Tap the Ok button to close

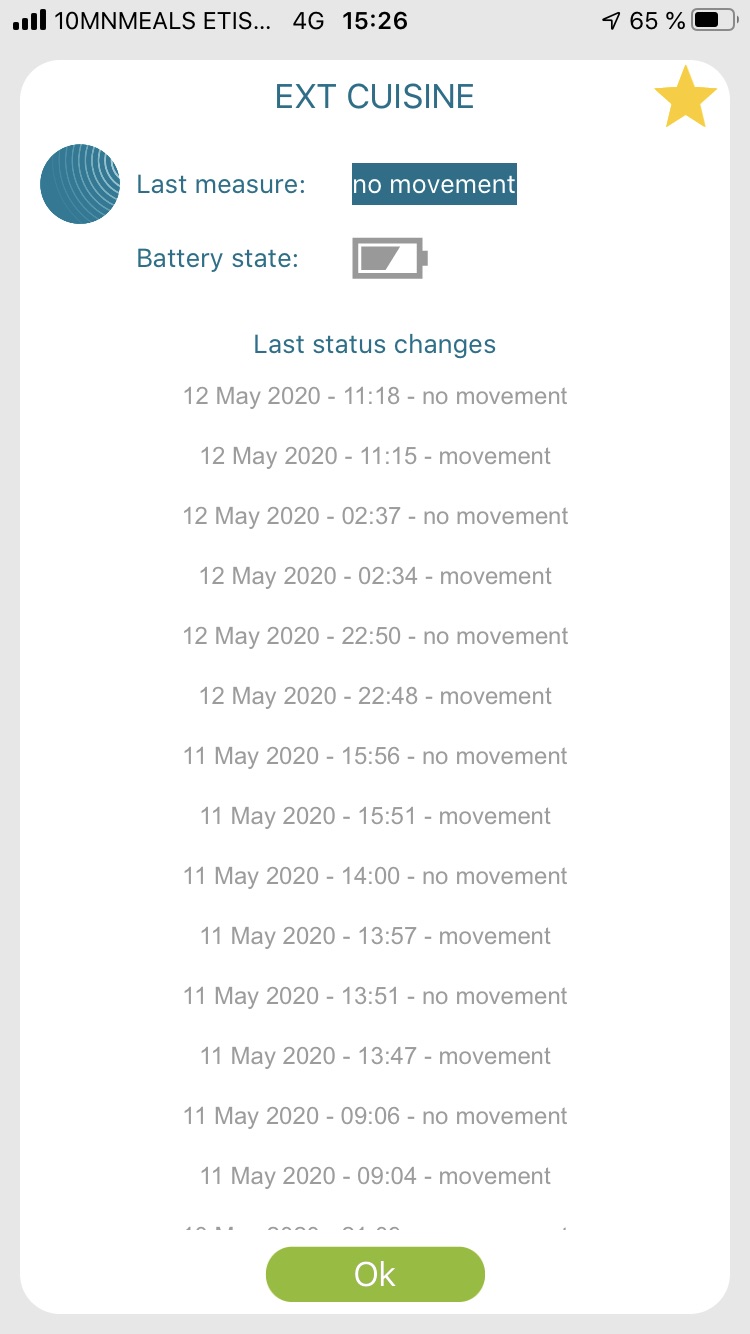click(x=375, y=1274)
